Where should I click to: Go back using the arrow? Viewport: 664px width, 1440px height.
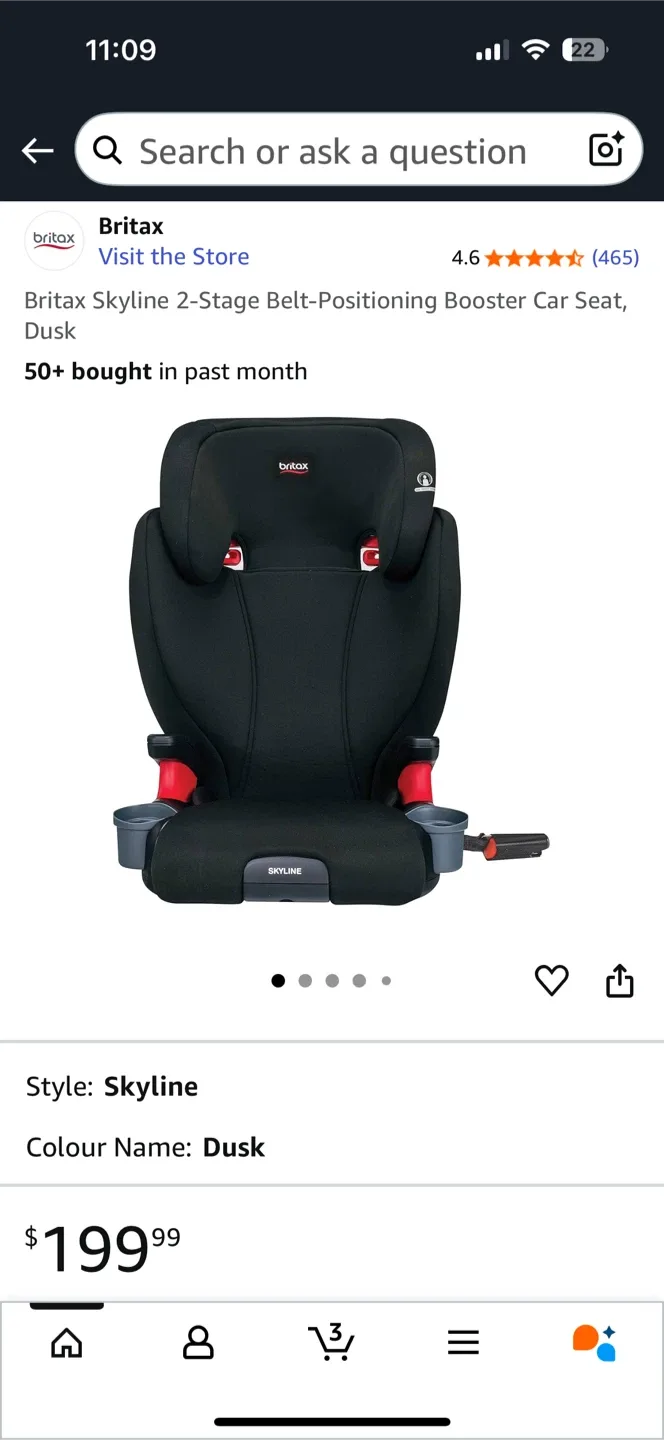pos(38,151)
